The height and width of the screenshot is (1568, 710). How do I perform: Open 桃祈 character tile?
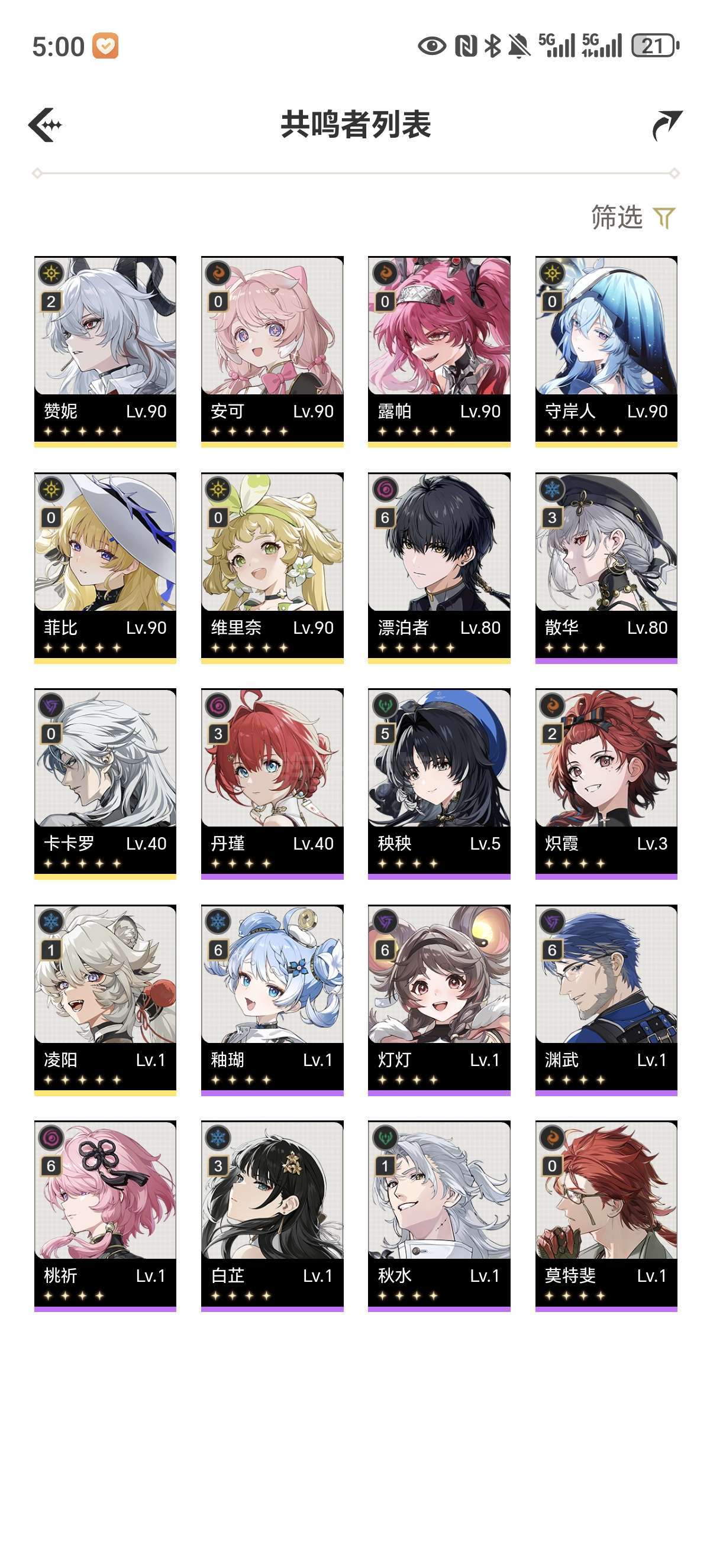(x=105, y=1216)
